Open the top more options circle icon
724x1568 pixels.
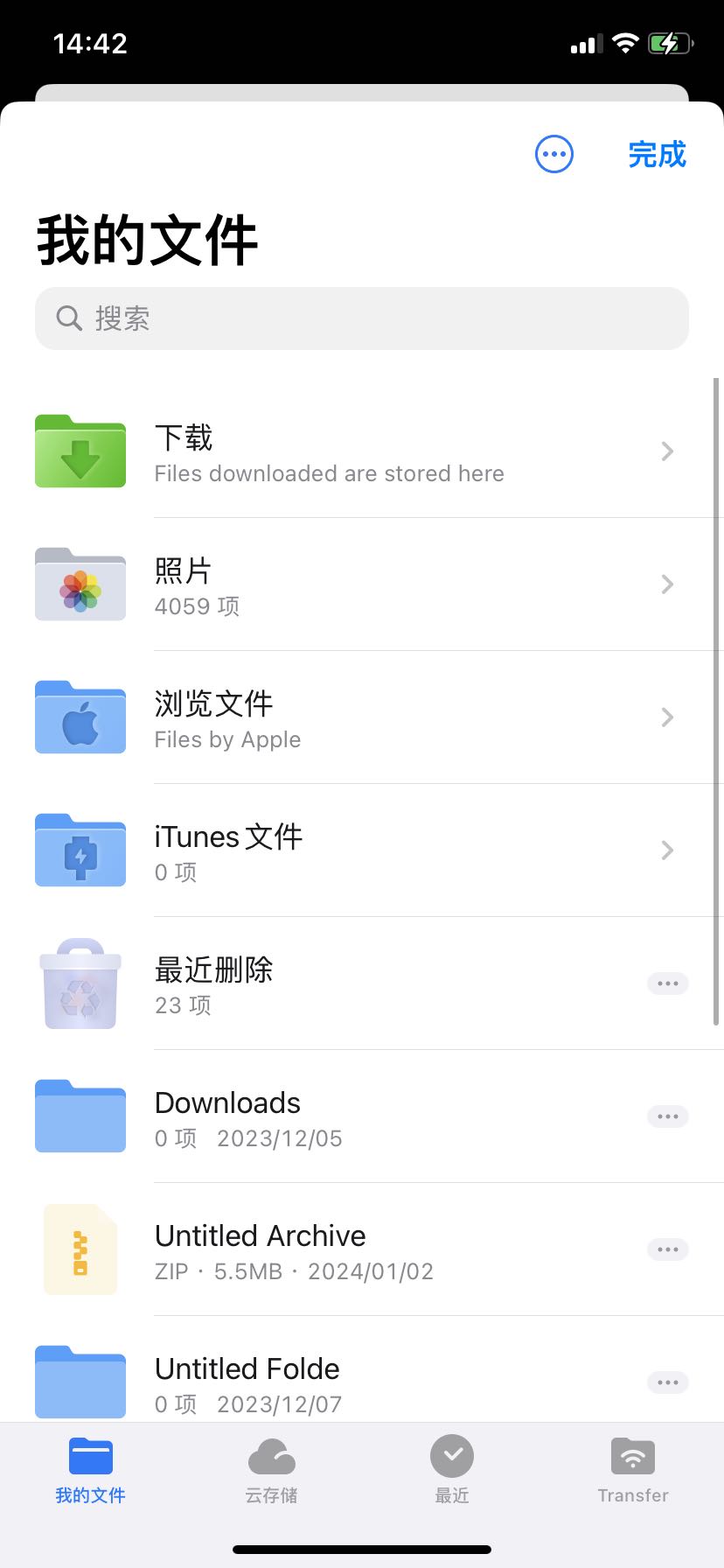[x=554, y=155]
